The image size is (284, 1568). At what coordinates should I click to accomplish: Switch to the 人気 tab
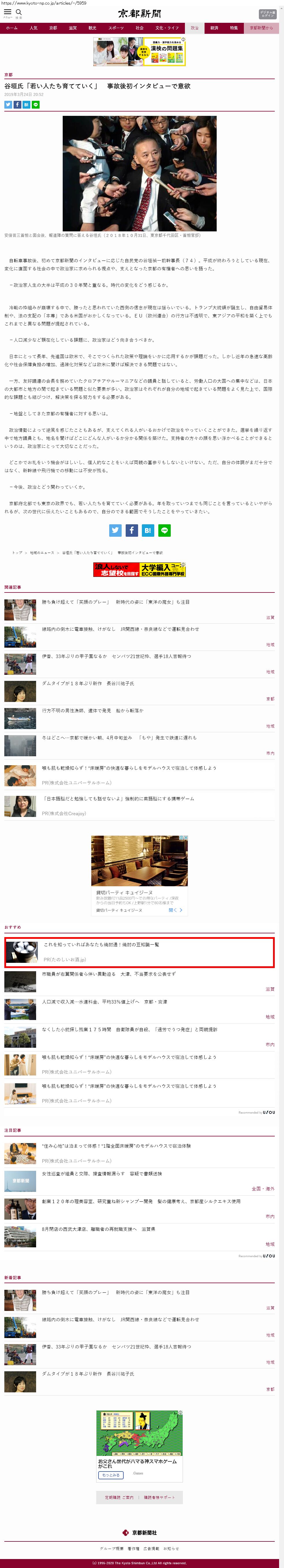(34, 28)
